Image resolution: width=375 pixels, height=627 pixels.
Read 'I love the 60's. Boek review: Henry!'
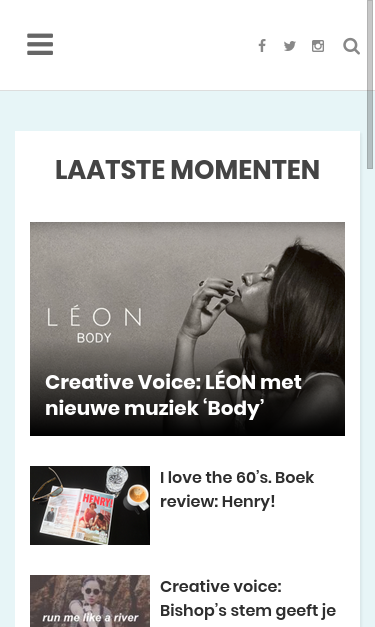point(237,489)
